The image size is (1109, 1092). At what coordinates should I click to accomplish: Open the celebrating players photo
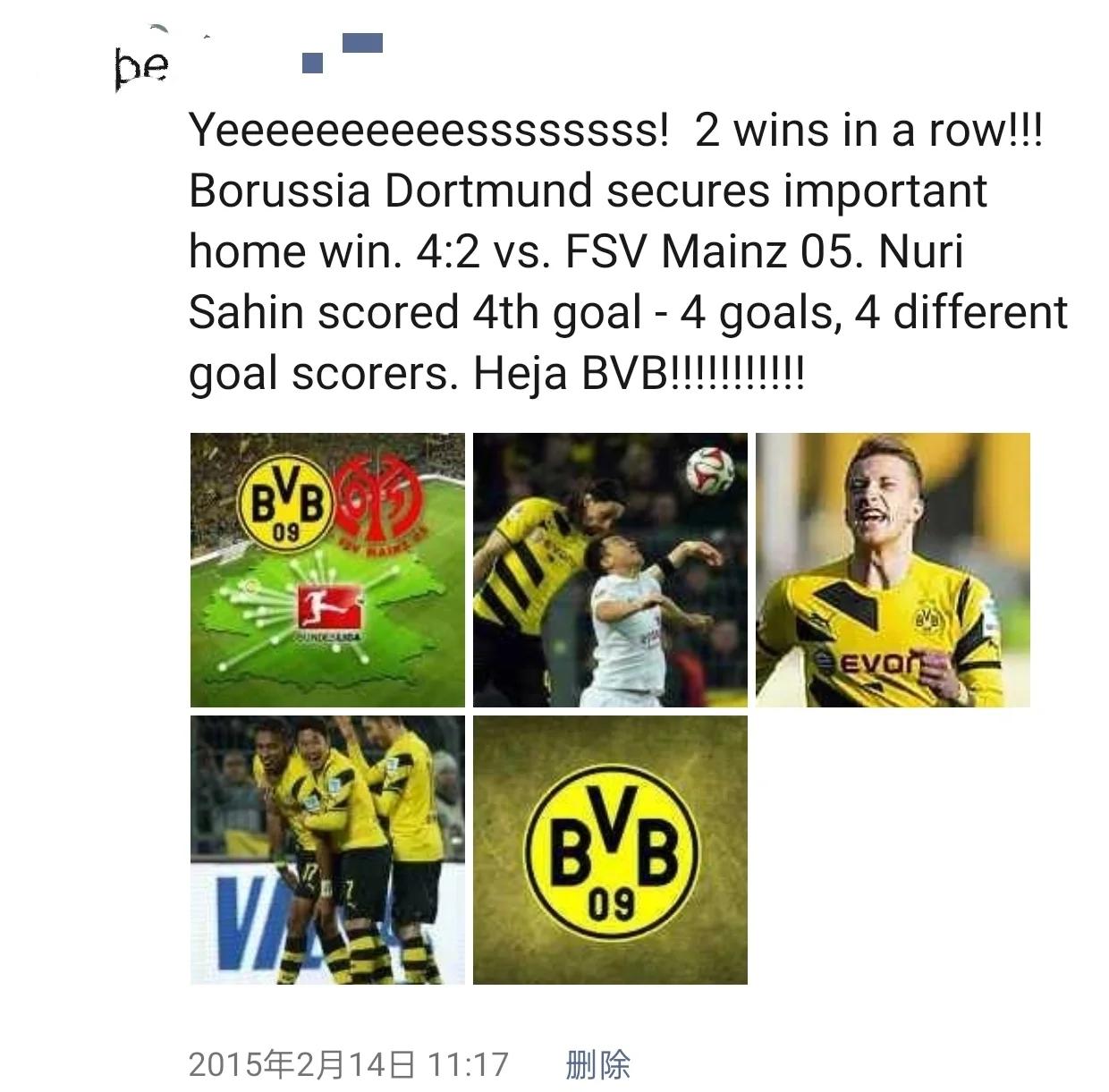click(327, 850)
